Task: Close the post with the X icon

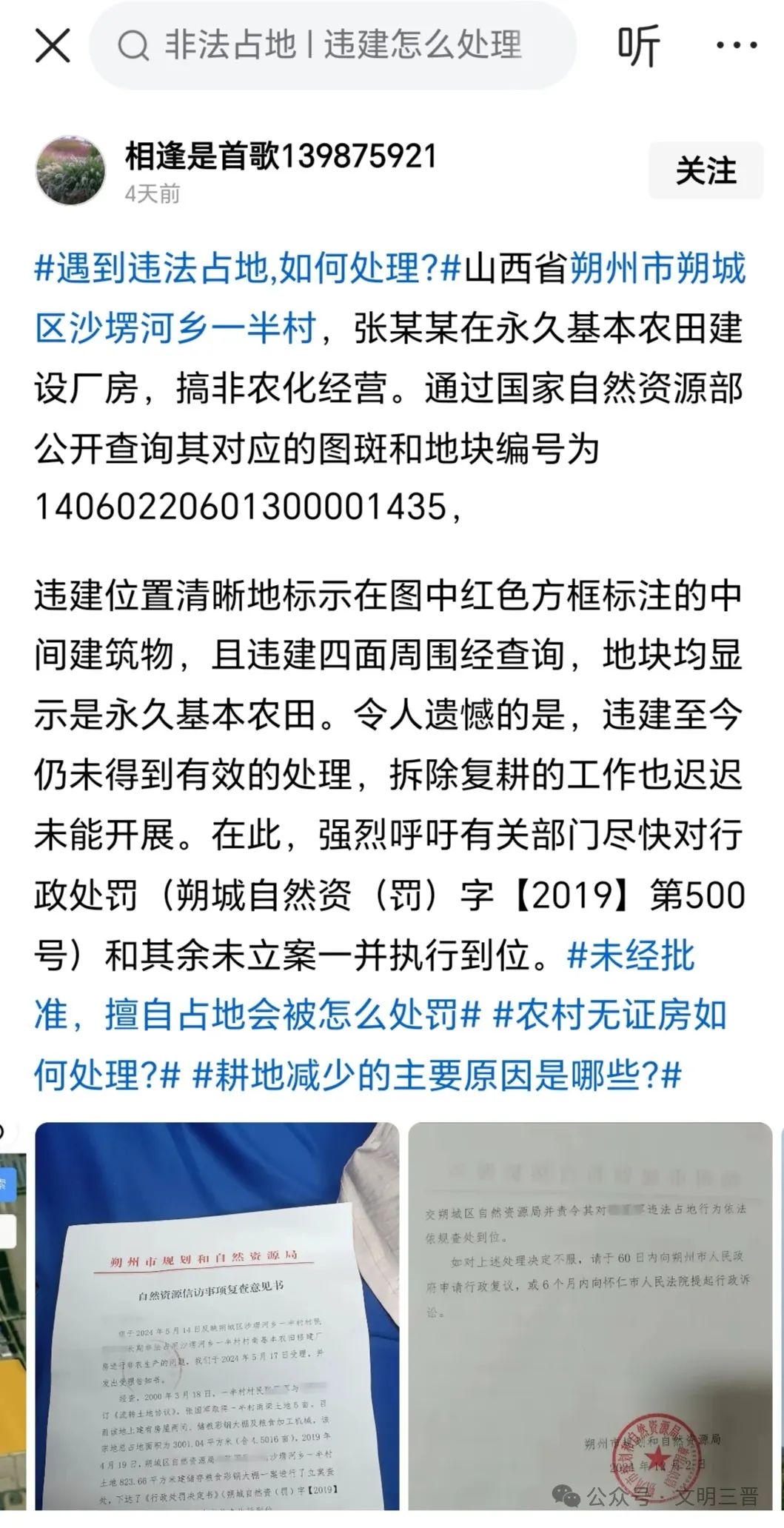Action: pos(53,46)
